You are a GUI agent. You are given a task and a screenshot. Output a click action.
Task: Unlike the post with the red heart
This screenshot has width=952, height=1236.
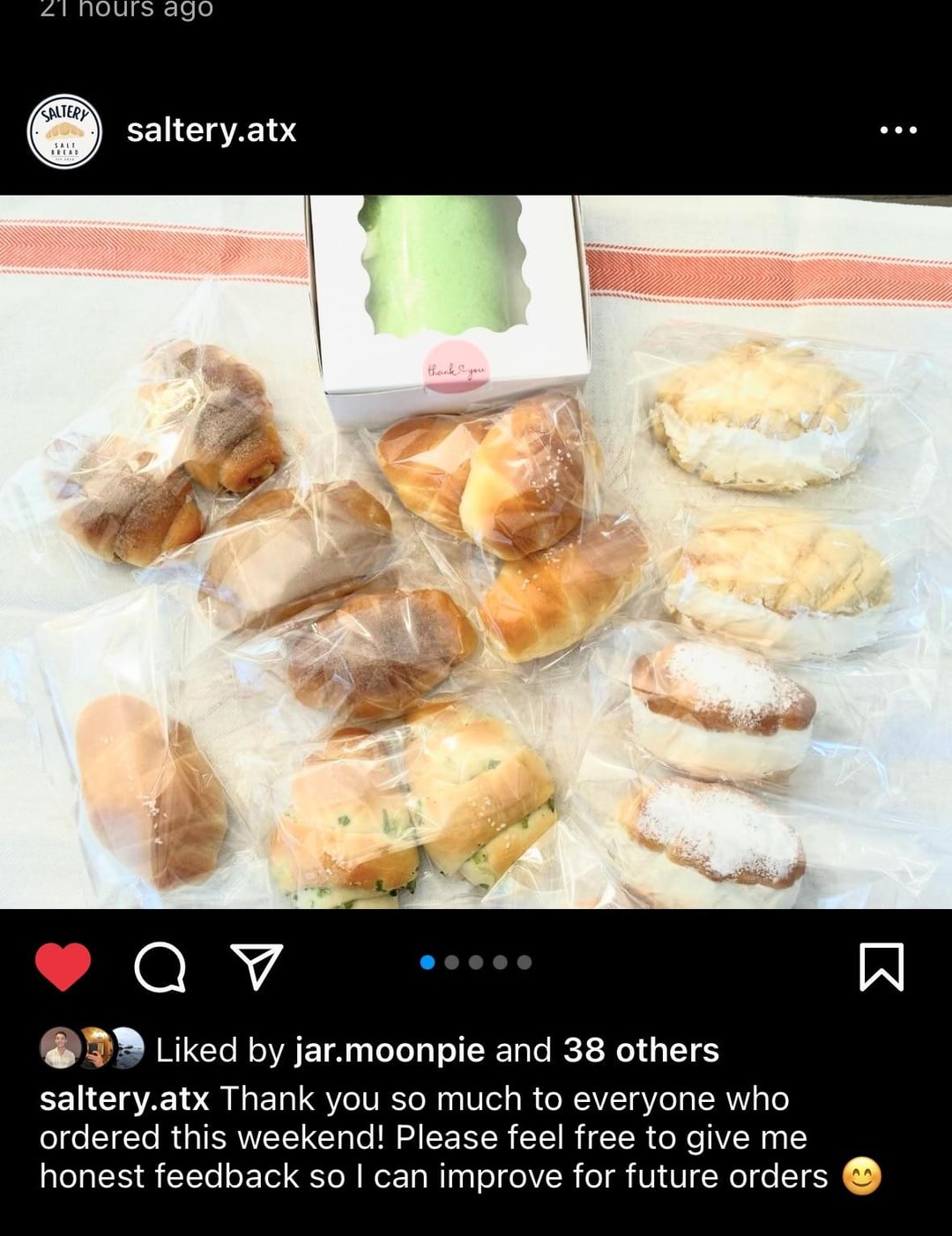click(x=63, y=966)
